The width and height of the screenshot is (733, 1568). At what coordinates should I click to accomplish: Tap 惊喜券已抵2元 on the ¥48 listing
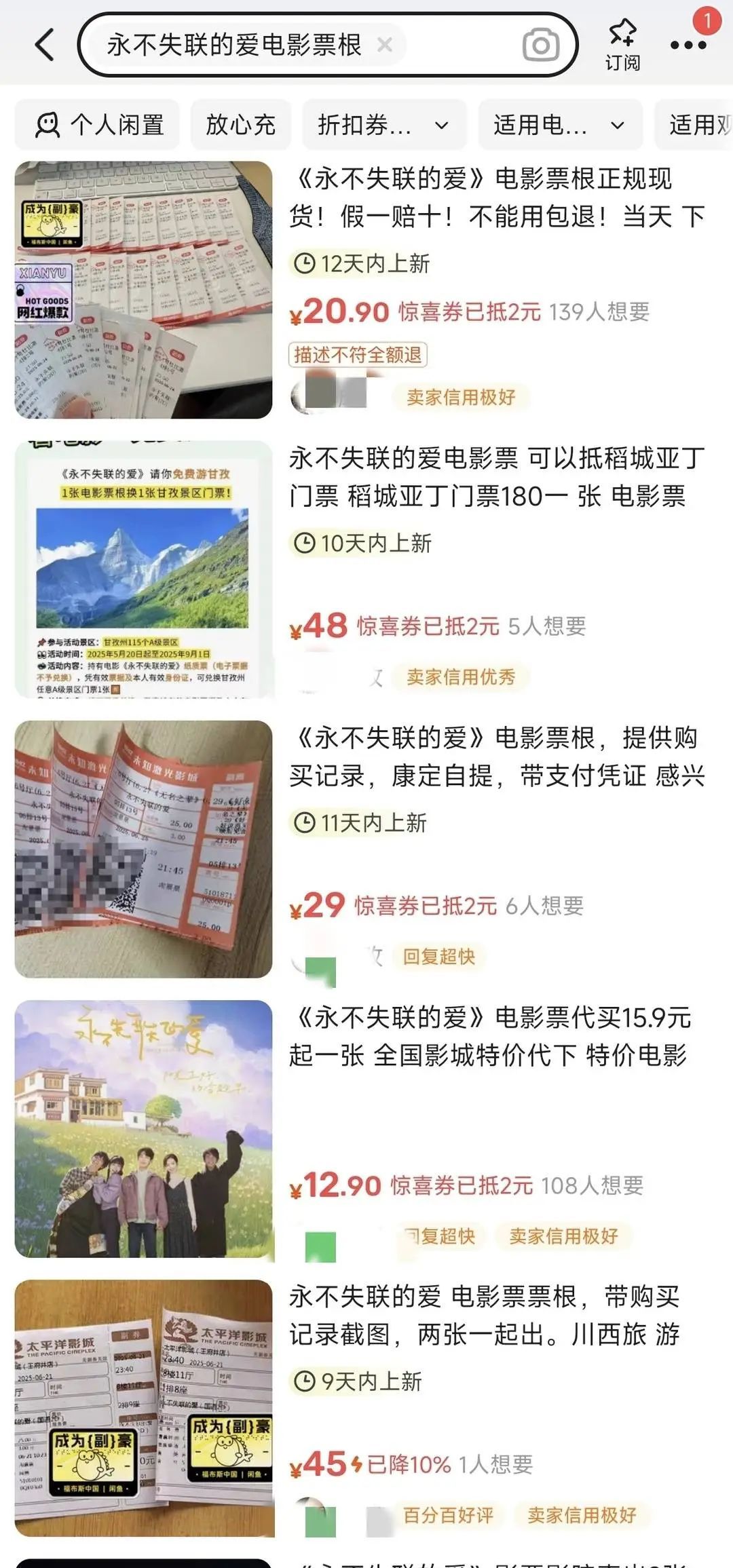pos(430,625)
